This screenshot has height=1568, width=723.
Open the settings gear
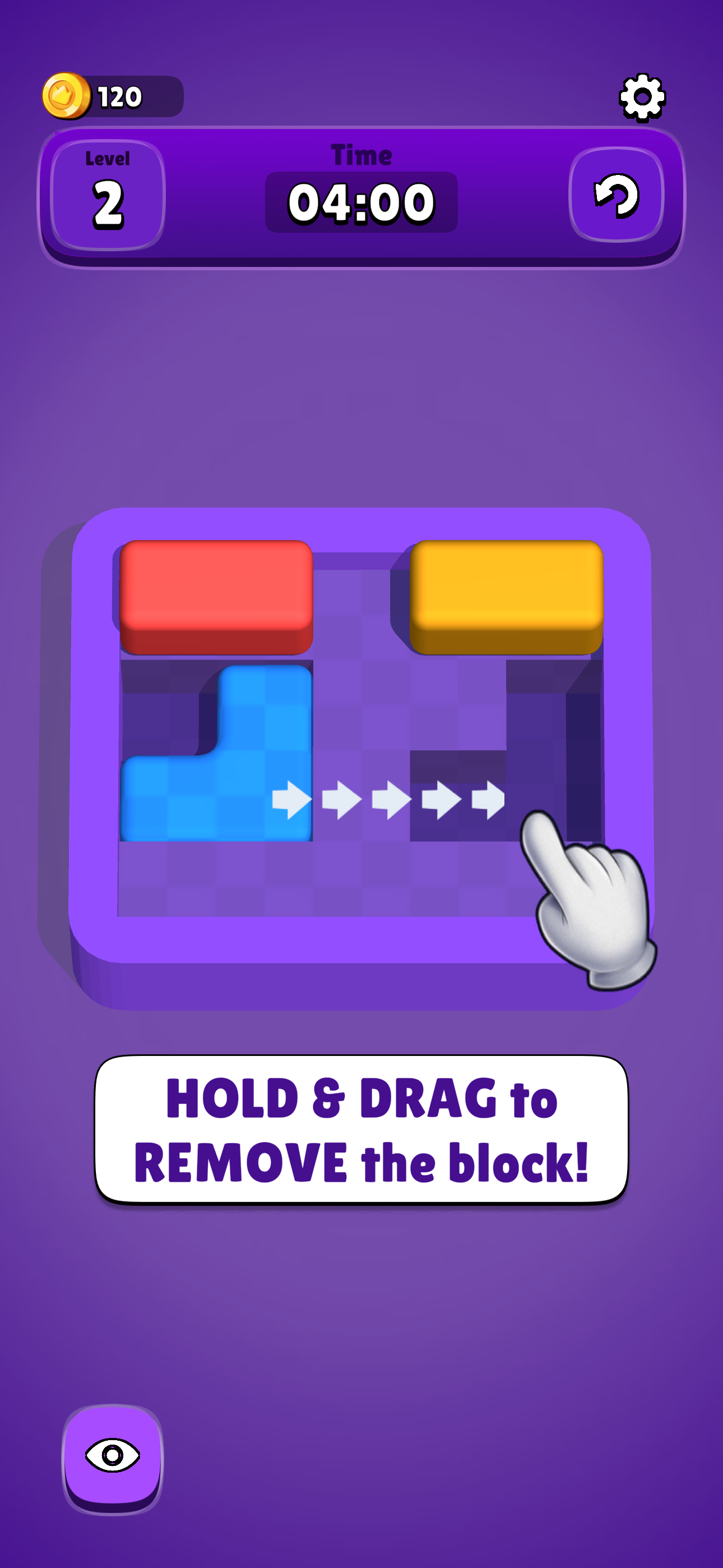(x=642, y=98)
